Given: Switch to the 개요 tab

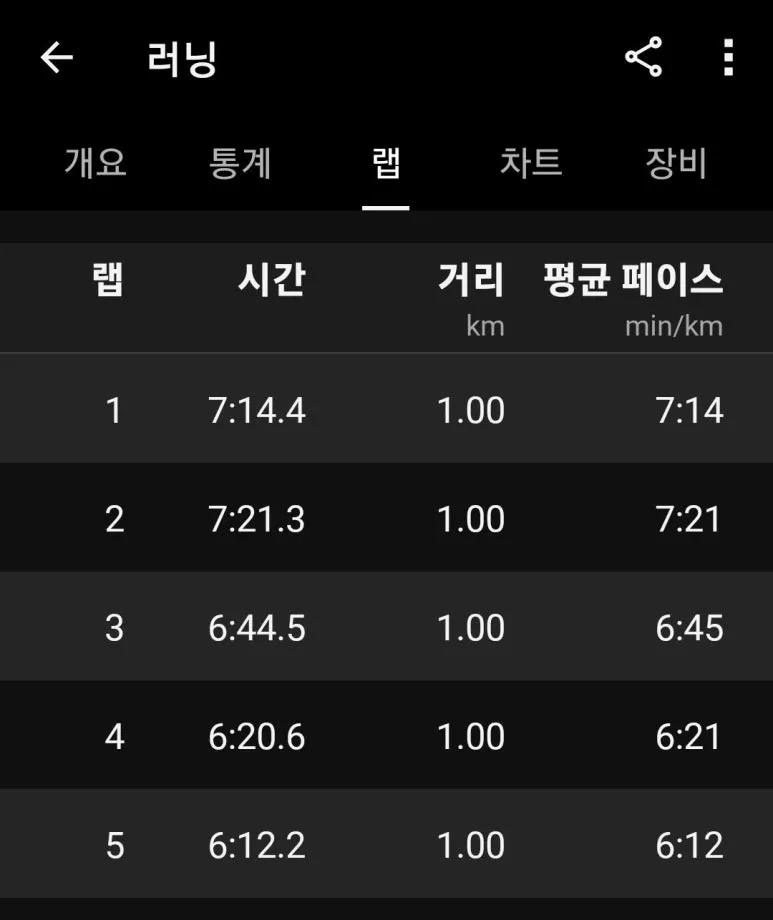Looking at the screenshot, I should 96,163.
